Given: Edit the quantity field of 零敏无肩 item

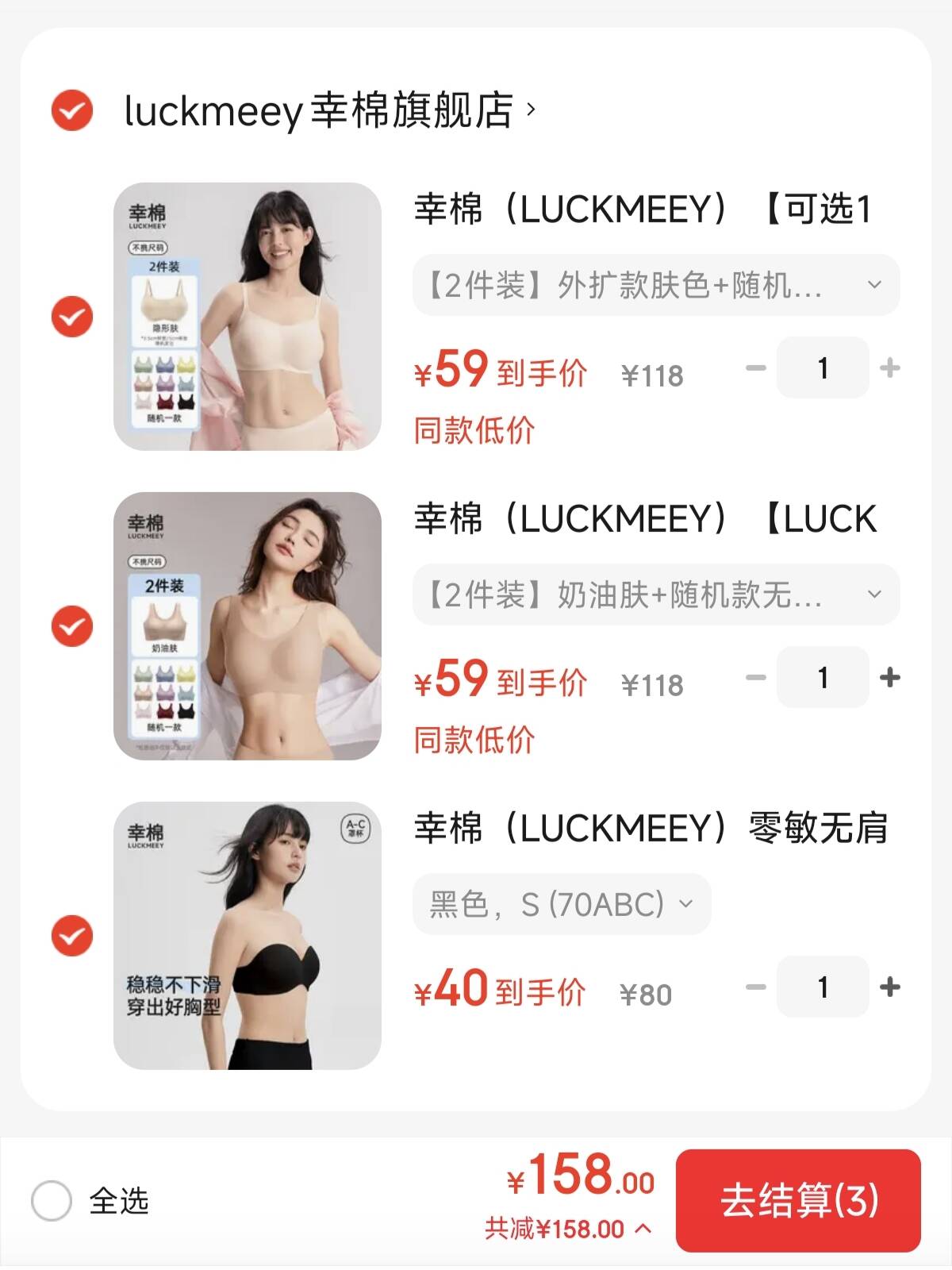Looking at the screenshot, I should pyautogui.click(x=823, y=987).
